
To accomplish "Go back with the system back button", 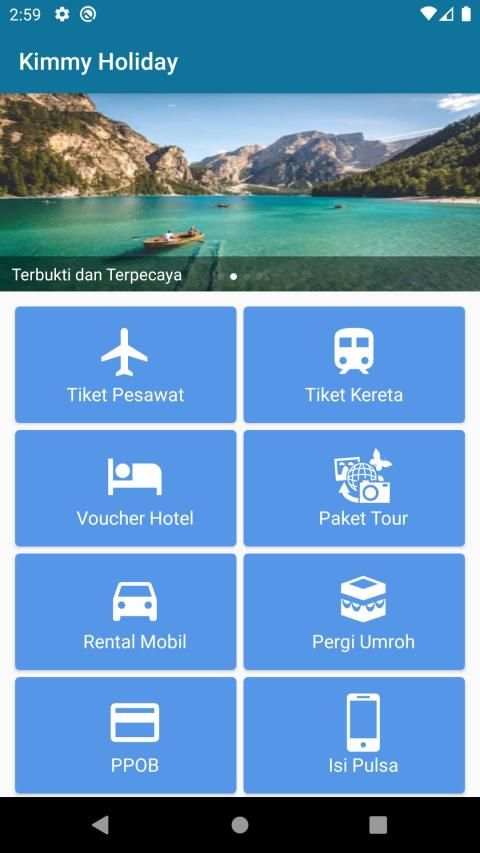I will [x=100, y=825].
